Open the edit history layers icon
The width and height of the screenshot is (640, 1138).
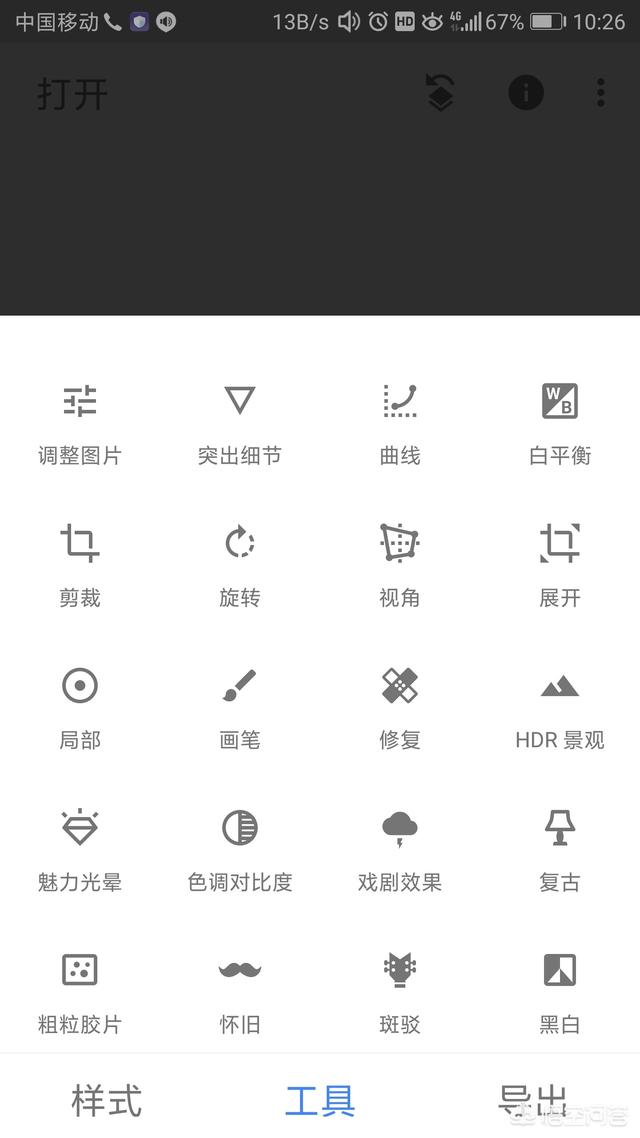click(x=440, y=93)
